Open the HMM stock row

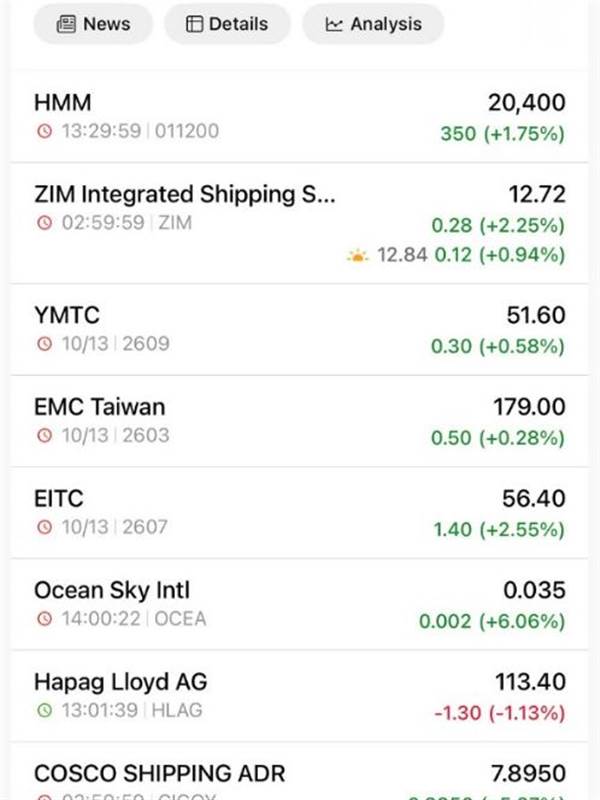coord(300,116)
